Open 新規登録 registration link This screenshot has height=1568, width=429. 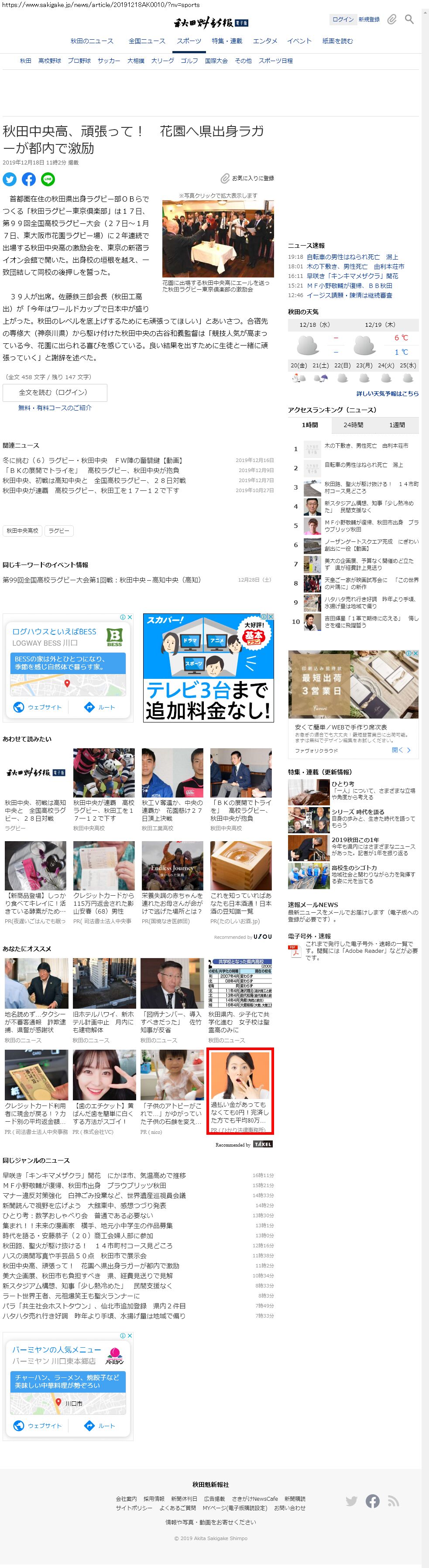coord(369,20)
